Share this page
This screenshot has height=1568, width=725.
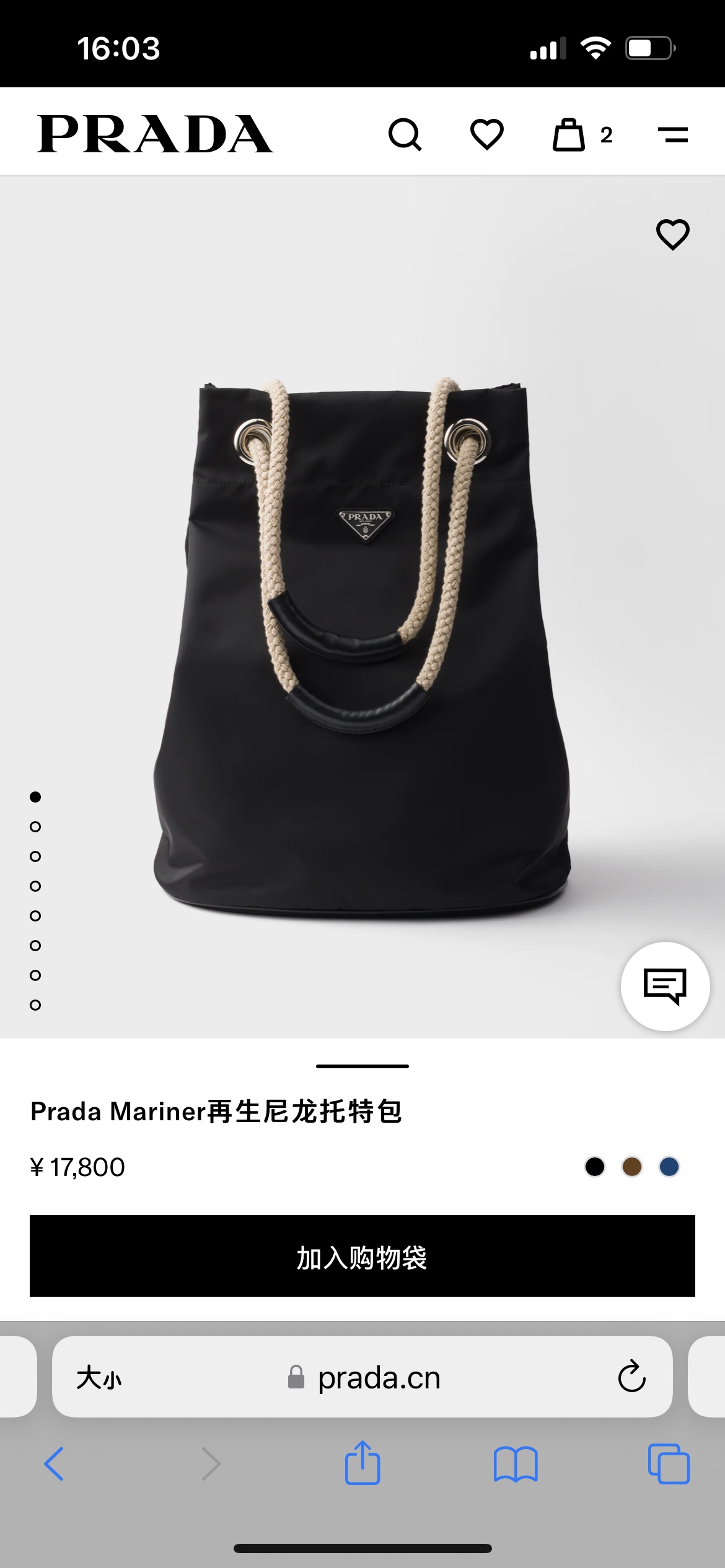click(362, 1462)
